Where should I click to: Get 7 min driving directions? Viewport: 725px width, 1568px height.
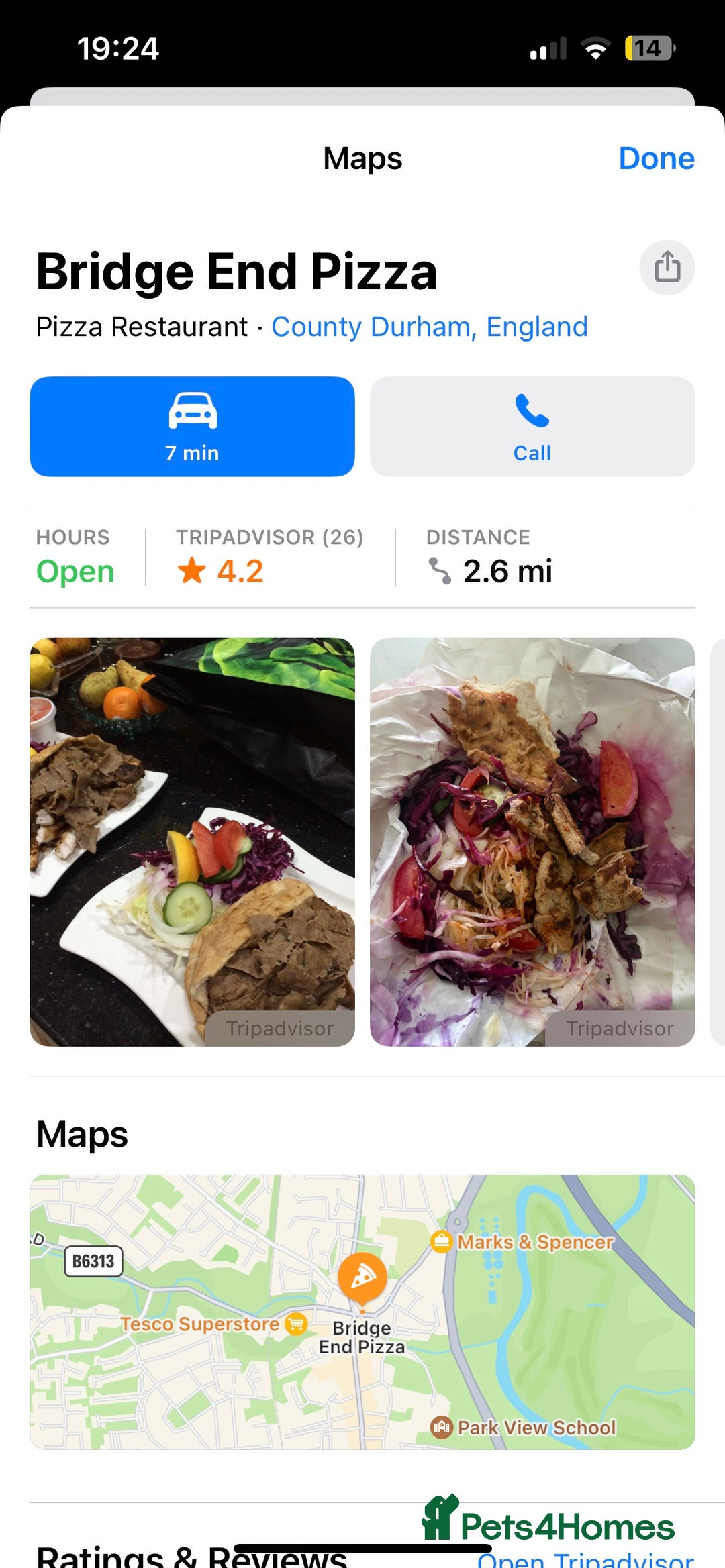pos(192,427)
